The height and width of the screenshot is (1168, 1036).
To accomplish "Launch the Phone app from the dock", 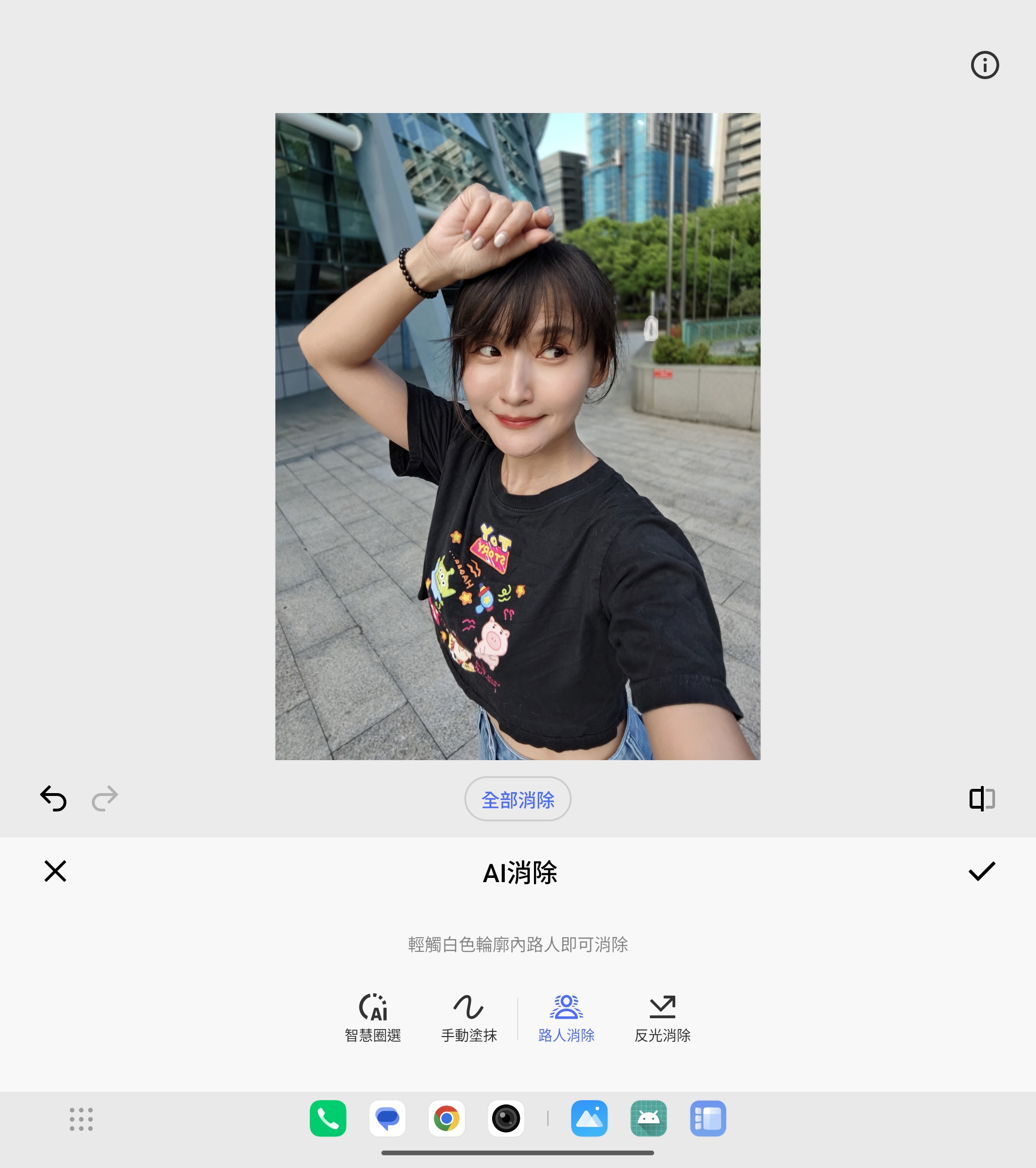I will click(x=329, y=1118).
